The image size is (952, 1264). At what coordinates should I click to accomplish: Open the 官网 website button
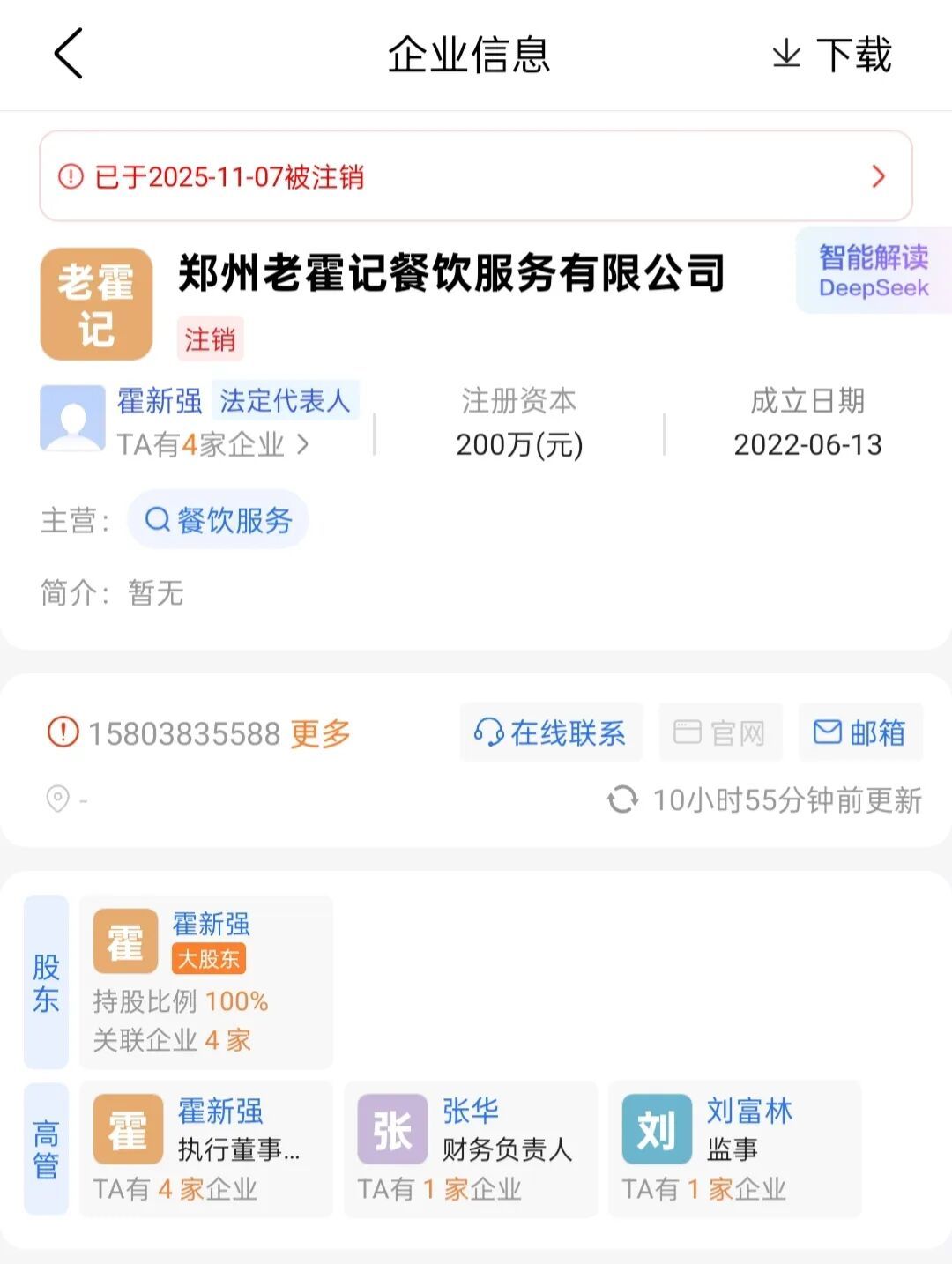pos(720,732)
